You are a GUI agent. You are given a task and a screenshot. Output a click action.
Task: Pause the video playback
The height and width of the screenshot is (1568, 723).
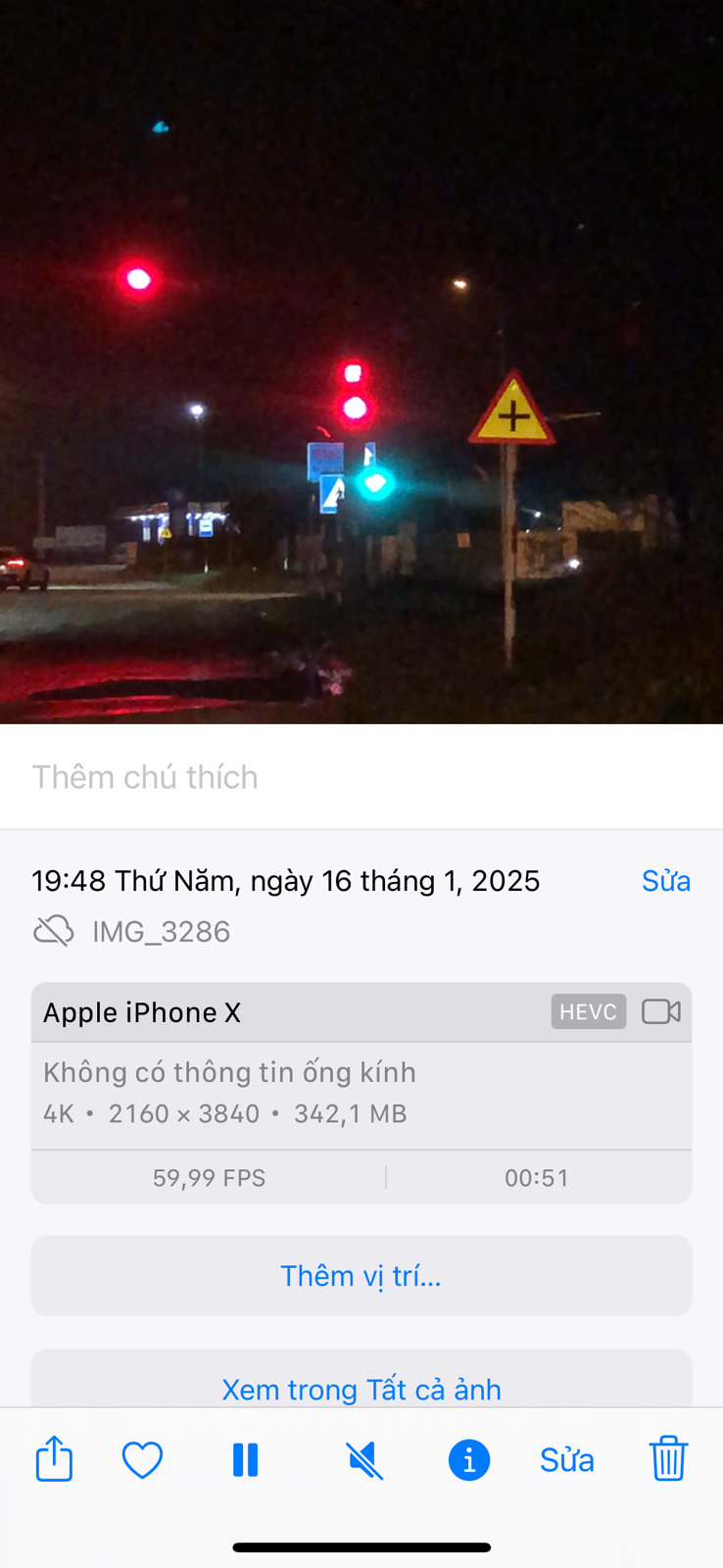click(x=245, y=1459)
